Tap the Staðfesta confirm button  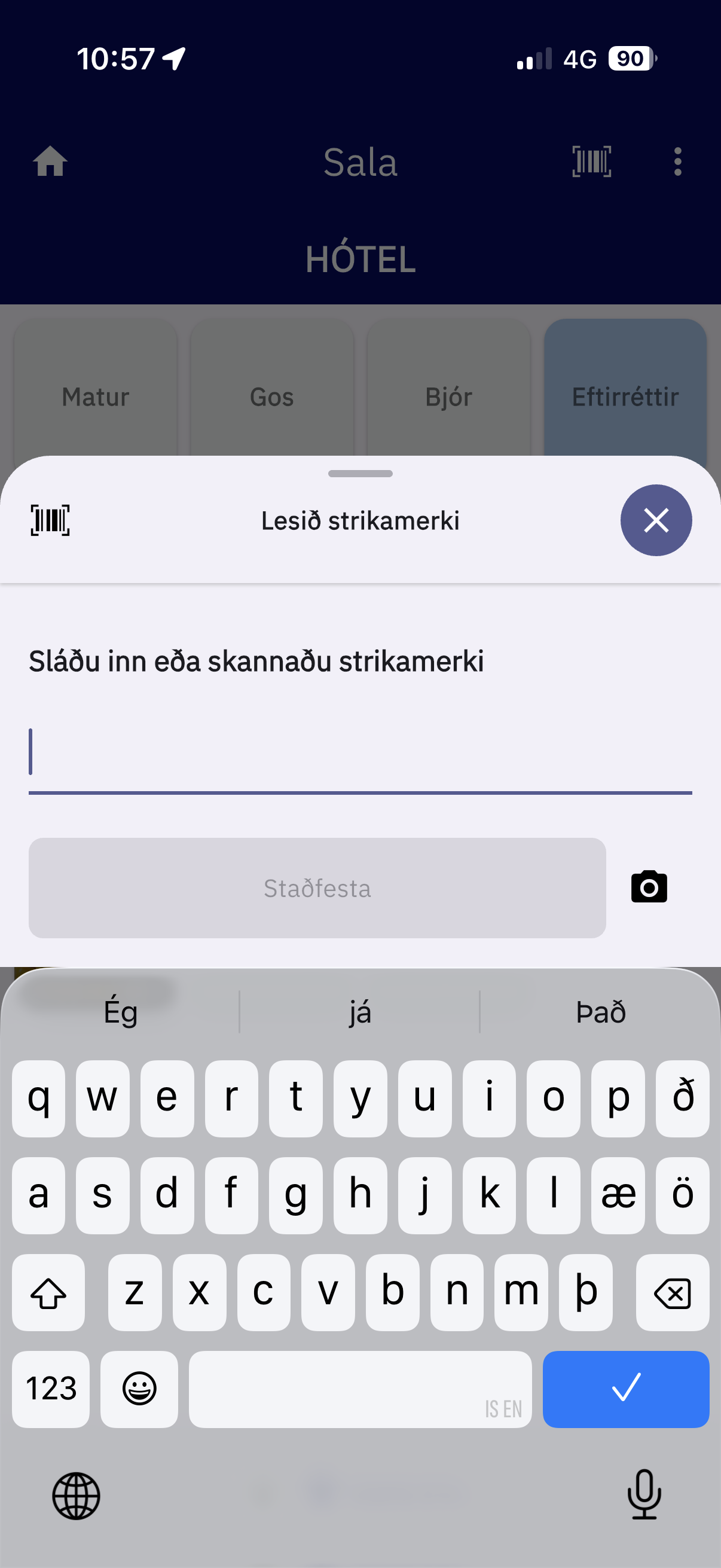pyautogui.click(x=316, y=887)
